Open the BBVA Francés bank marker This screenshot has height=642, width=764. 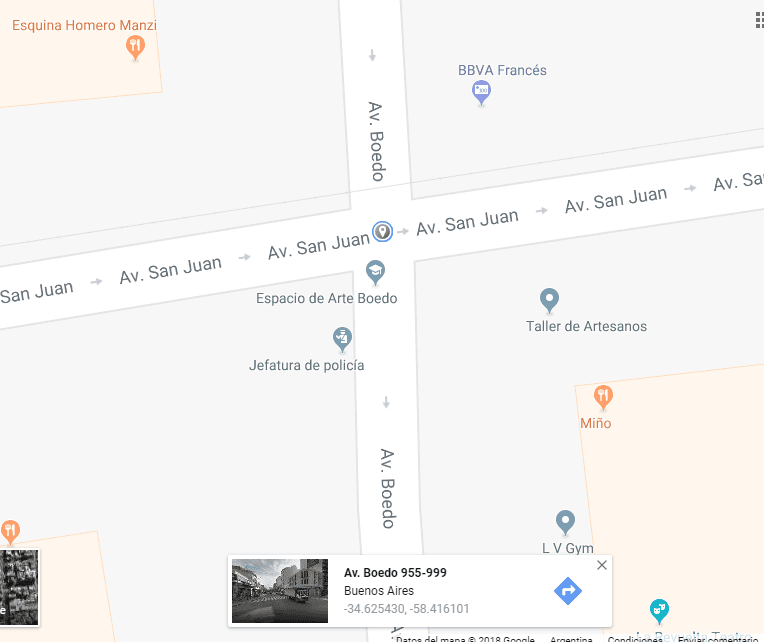482,93
